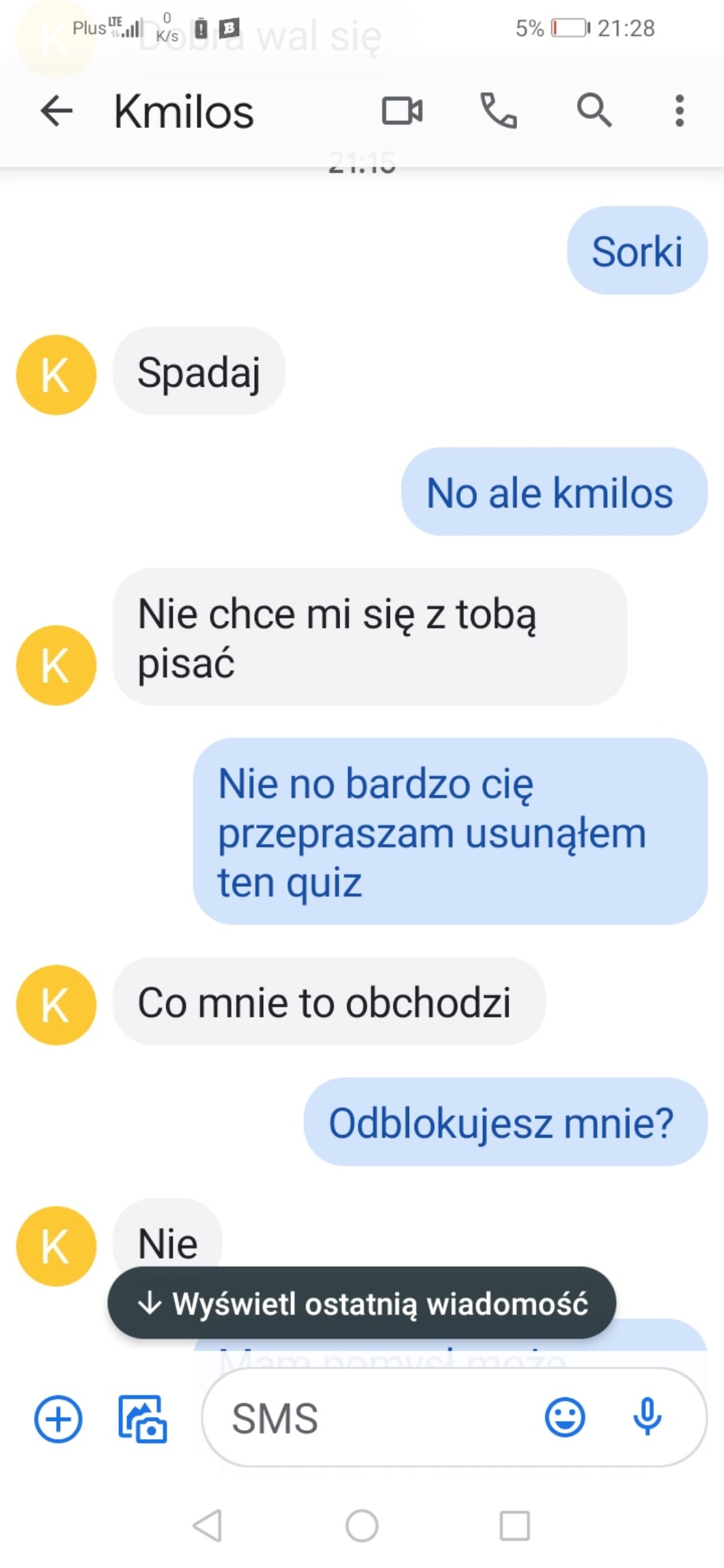Tap Wyświetl ostatnią wiadomość to jump down
The height and width of the screenshot is (1568, 724).
coord(362,1303)
